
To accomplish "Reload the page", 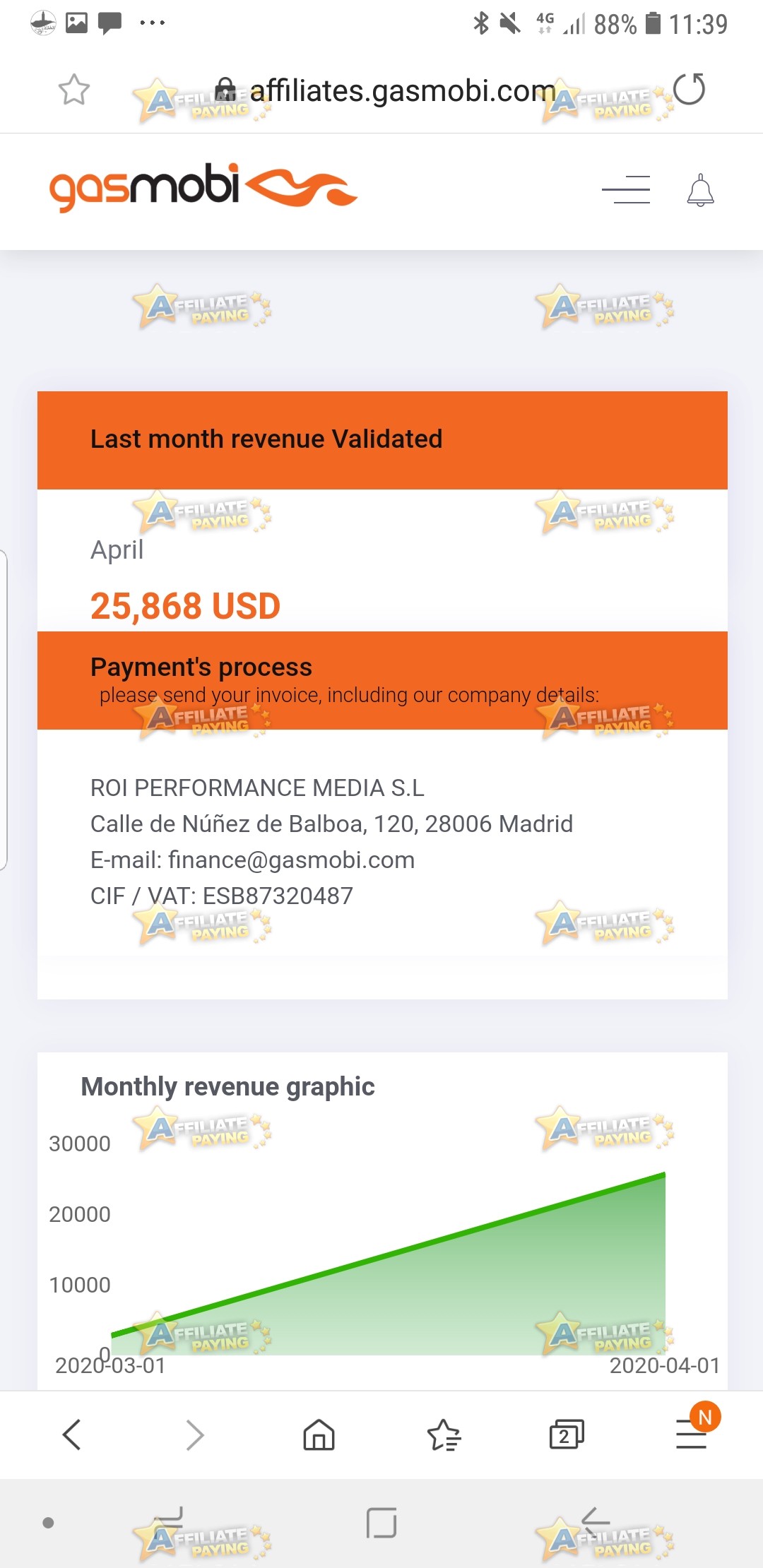I will point(689,89).
